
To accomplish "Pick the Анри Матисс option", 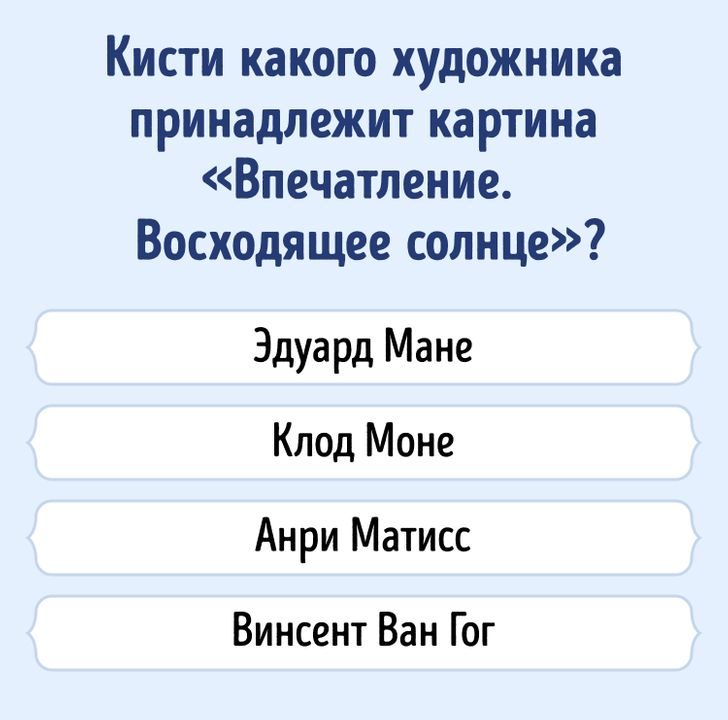I will pos(363,538).
